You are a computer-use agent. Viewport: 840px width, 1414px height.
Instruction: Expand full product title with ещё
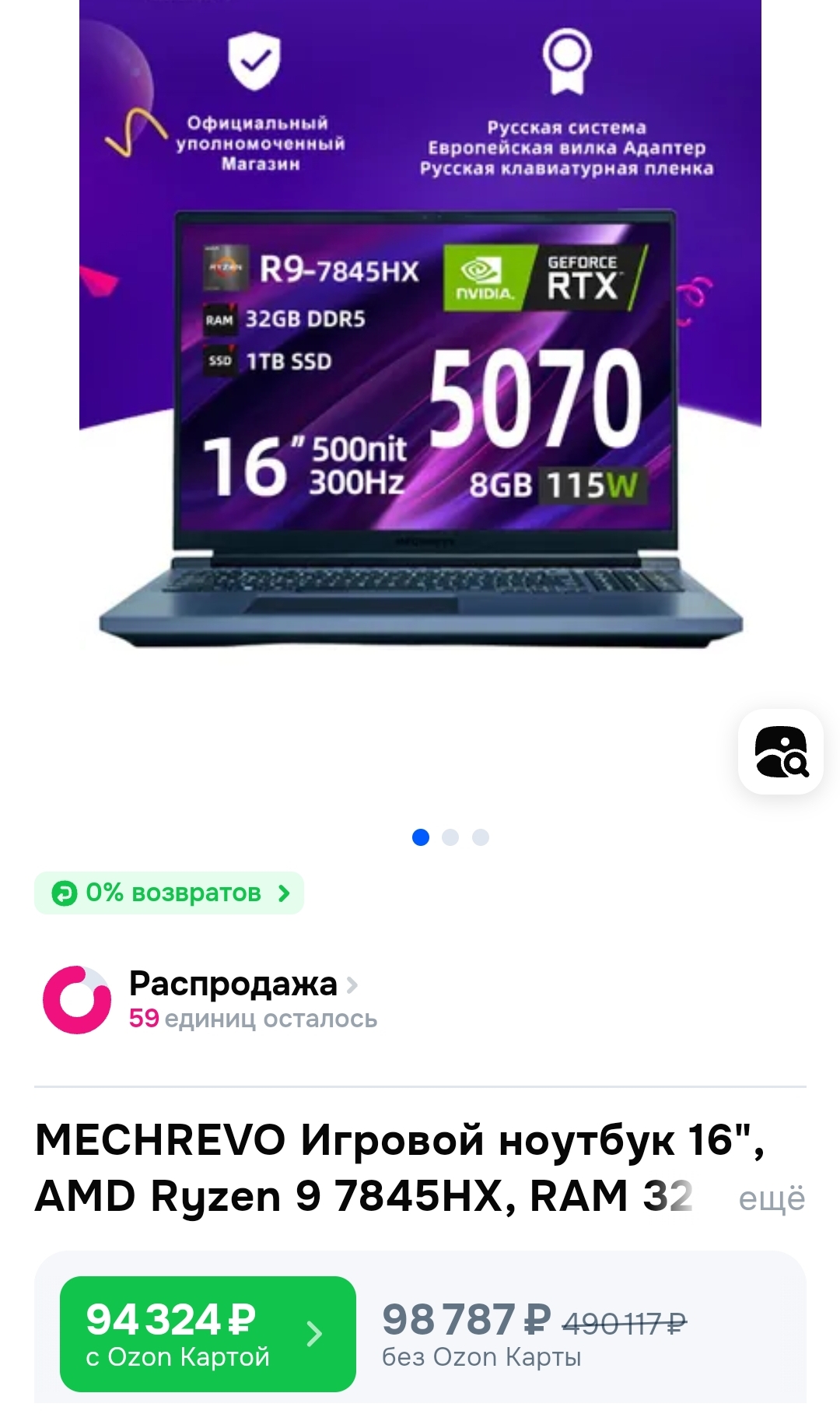(772, 1198)
